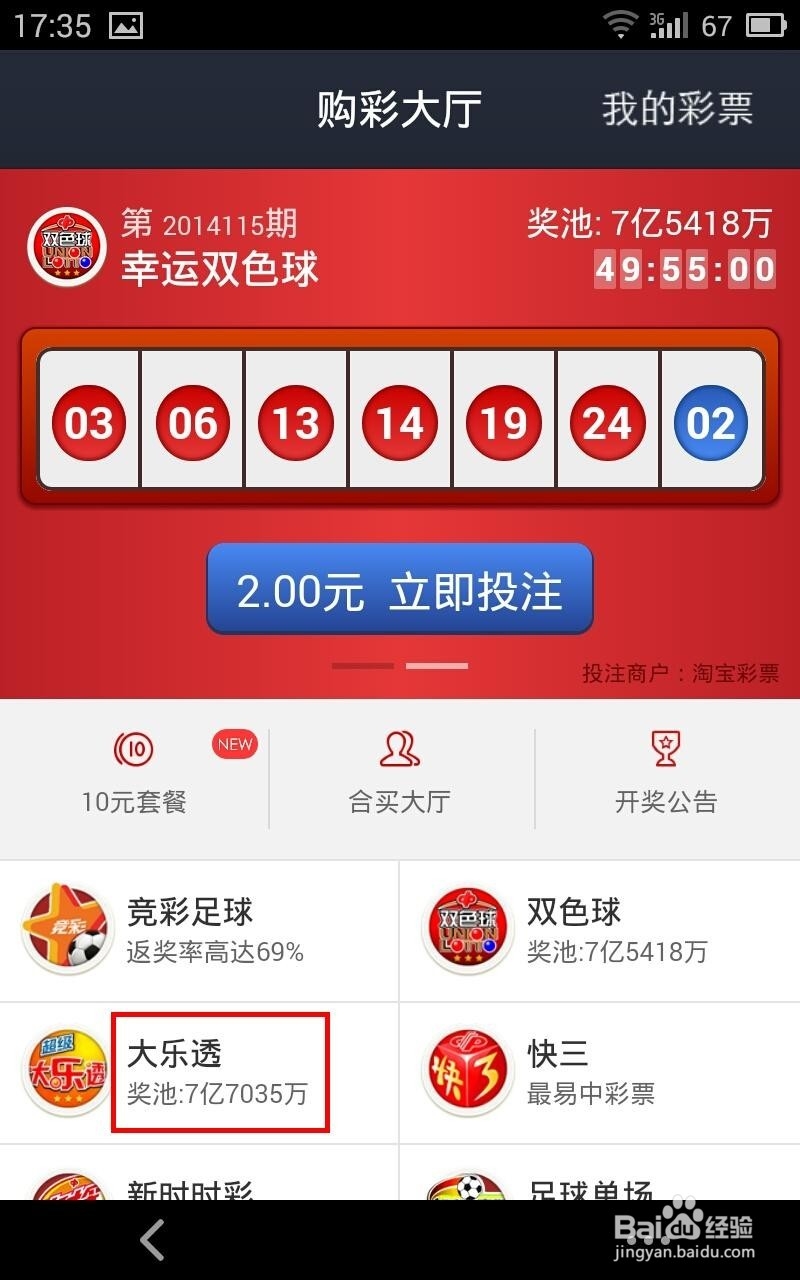The width and height of the screenshot is (800, 1280).
Task: Select the 幸运双色球 logo icon
Action: pos(65,248)
